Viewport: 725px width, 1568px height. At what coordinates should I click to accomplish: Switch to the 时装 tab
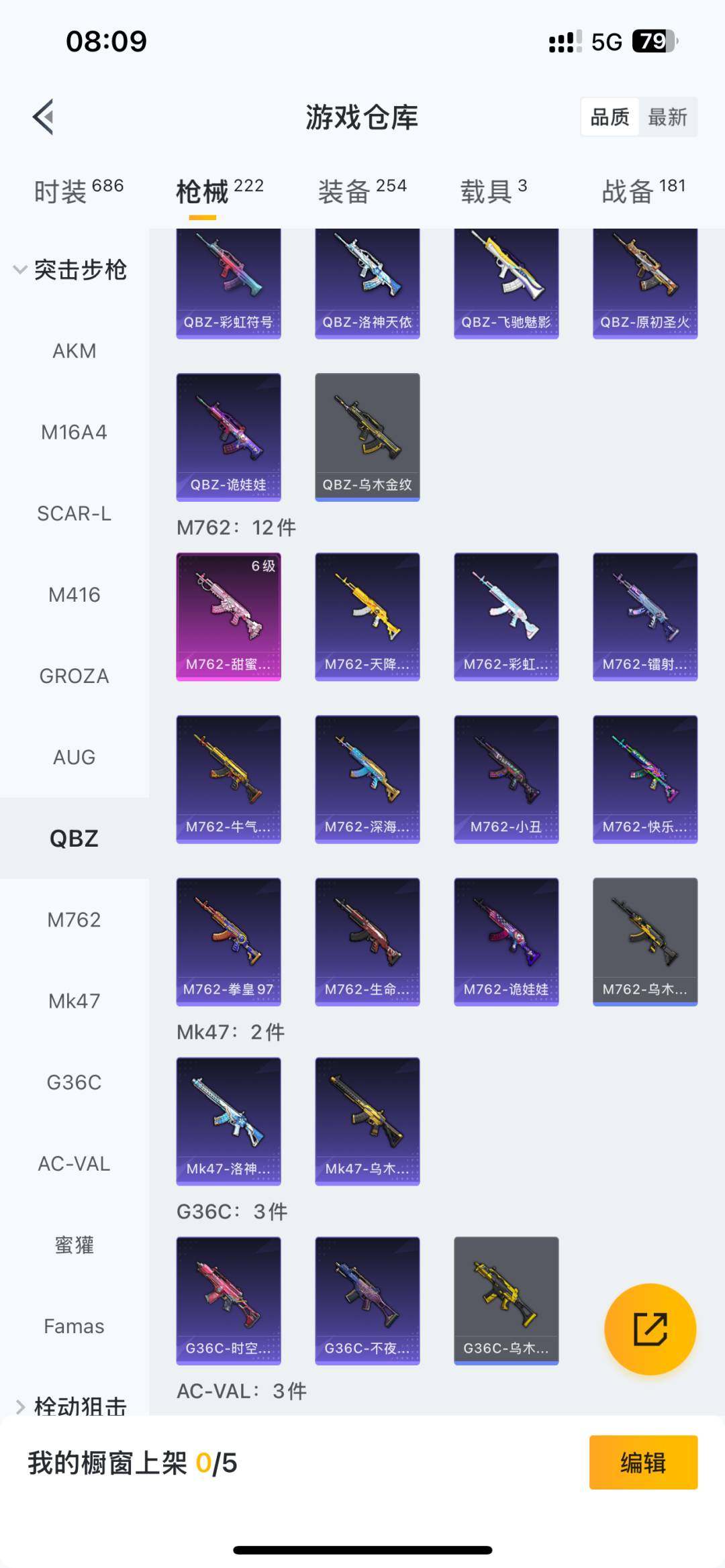pos(79,191)
